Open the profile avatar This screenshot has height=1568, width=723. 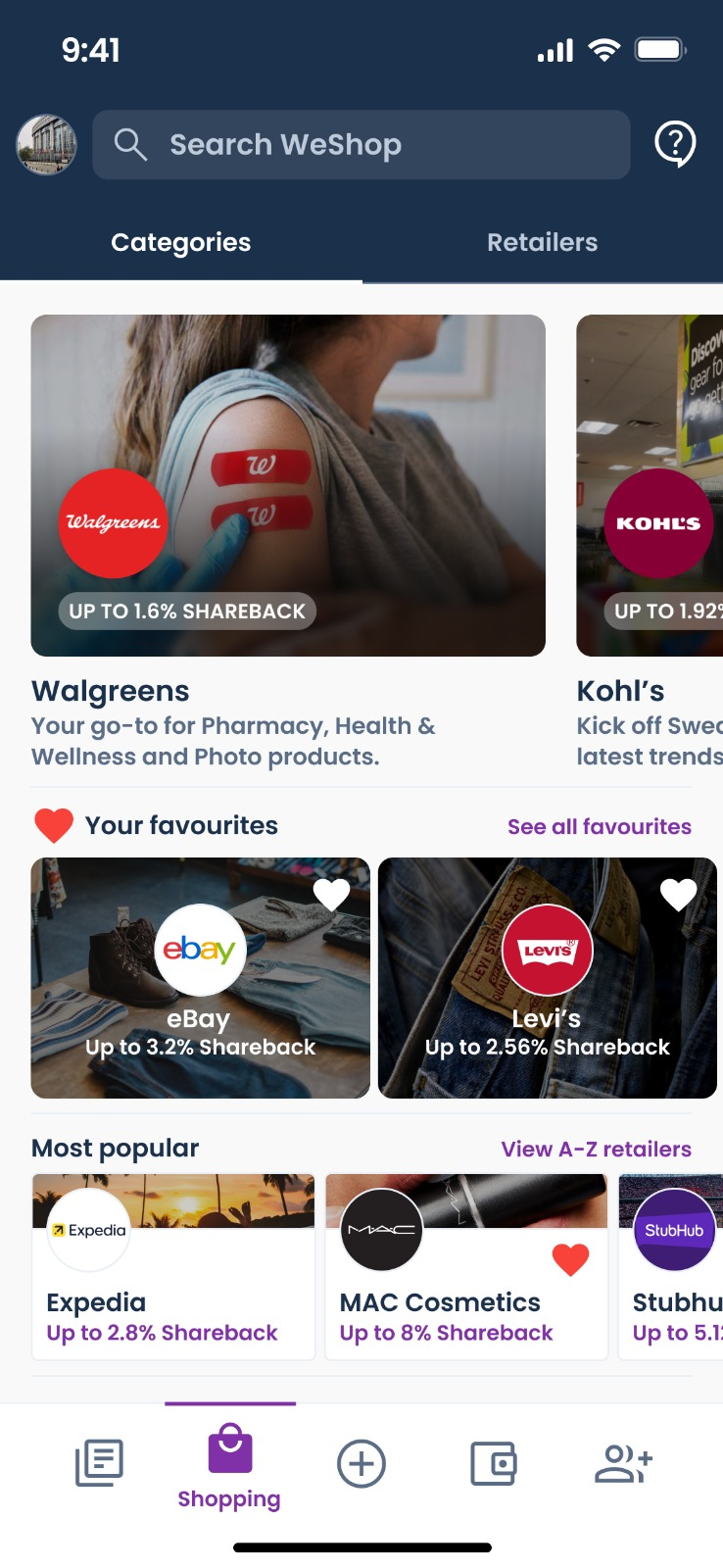[46, 145]
